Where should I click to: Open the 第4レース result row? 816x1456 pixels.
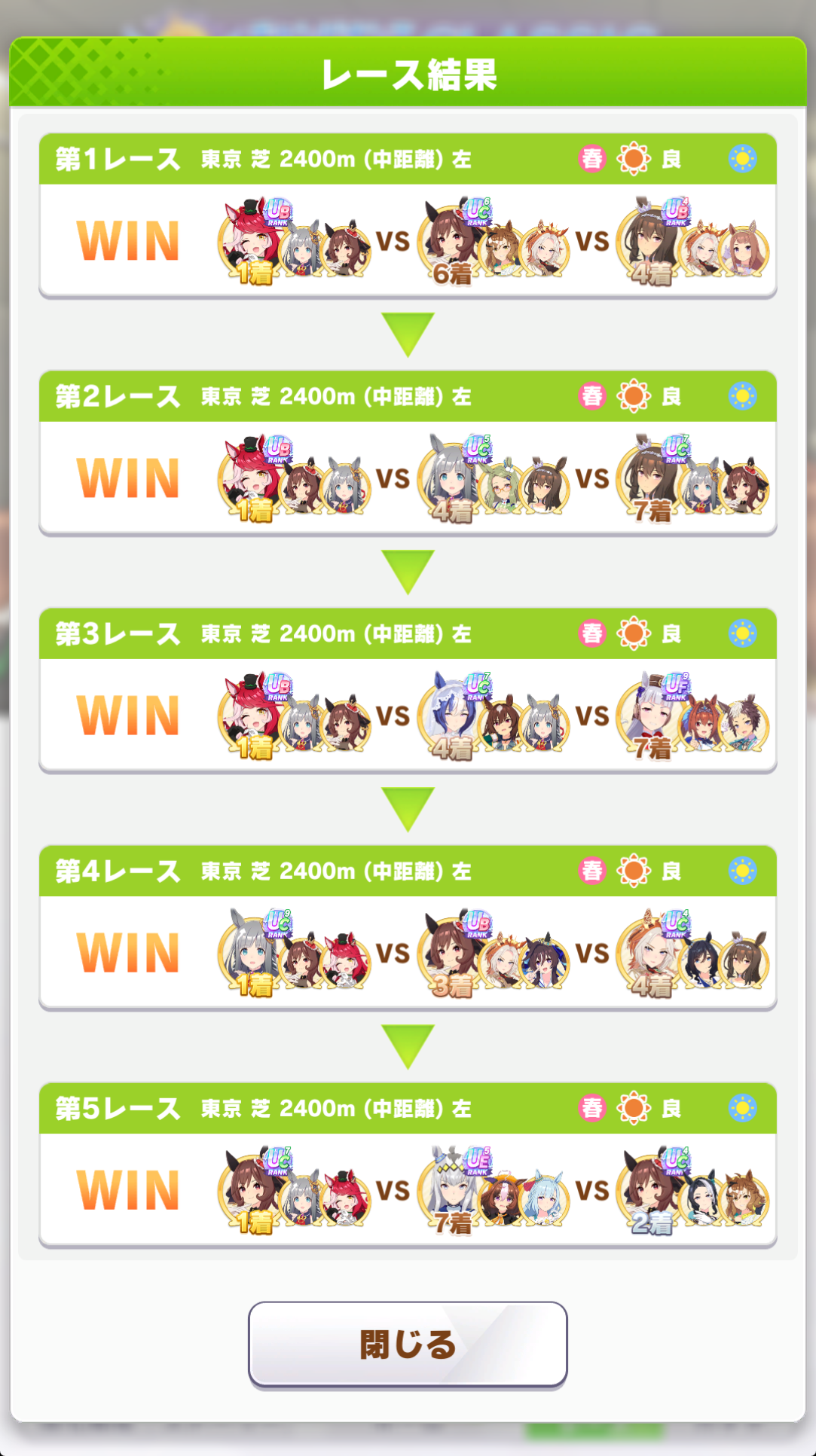tap(408, 927)
